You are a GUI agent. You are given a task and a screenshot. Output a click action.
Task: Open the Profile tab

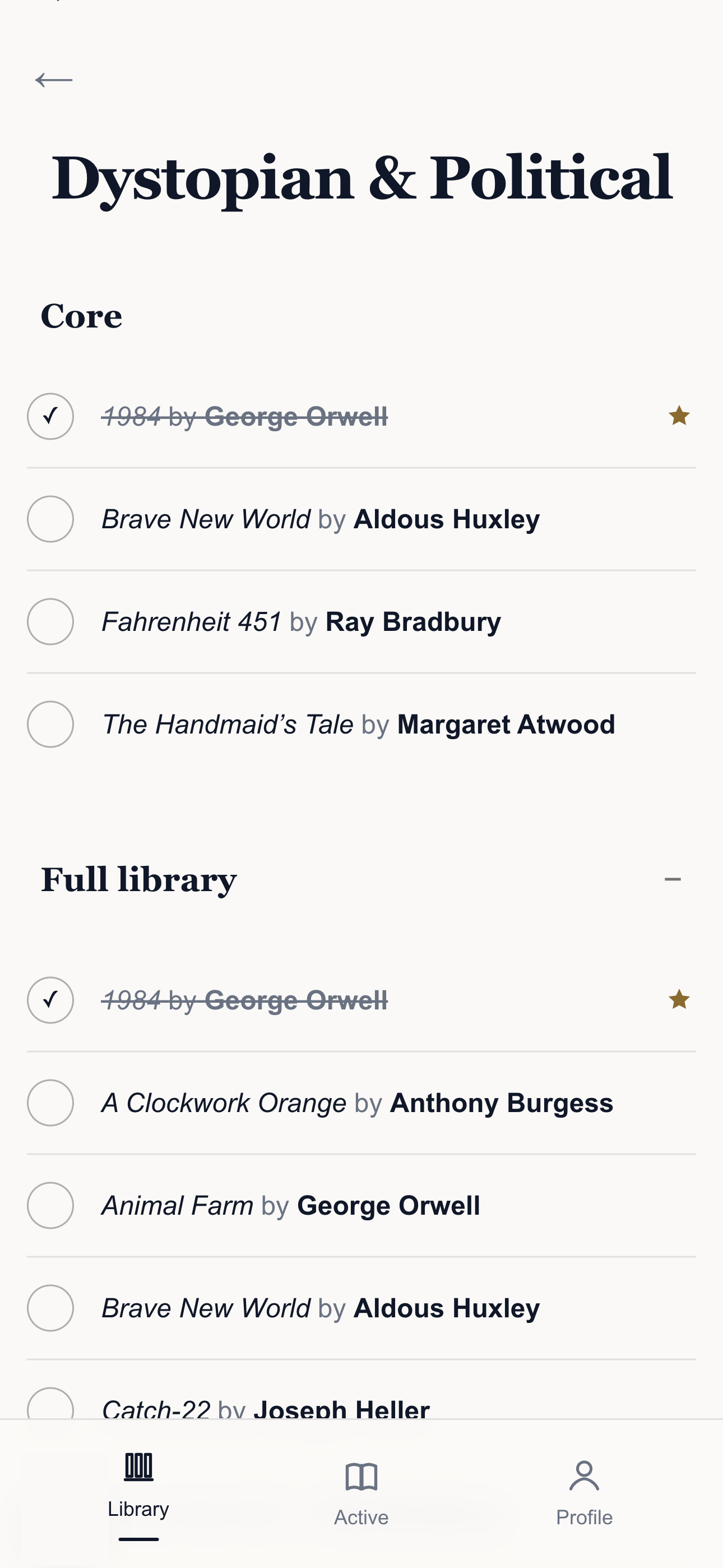click(584, 1492)
